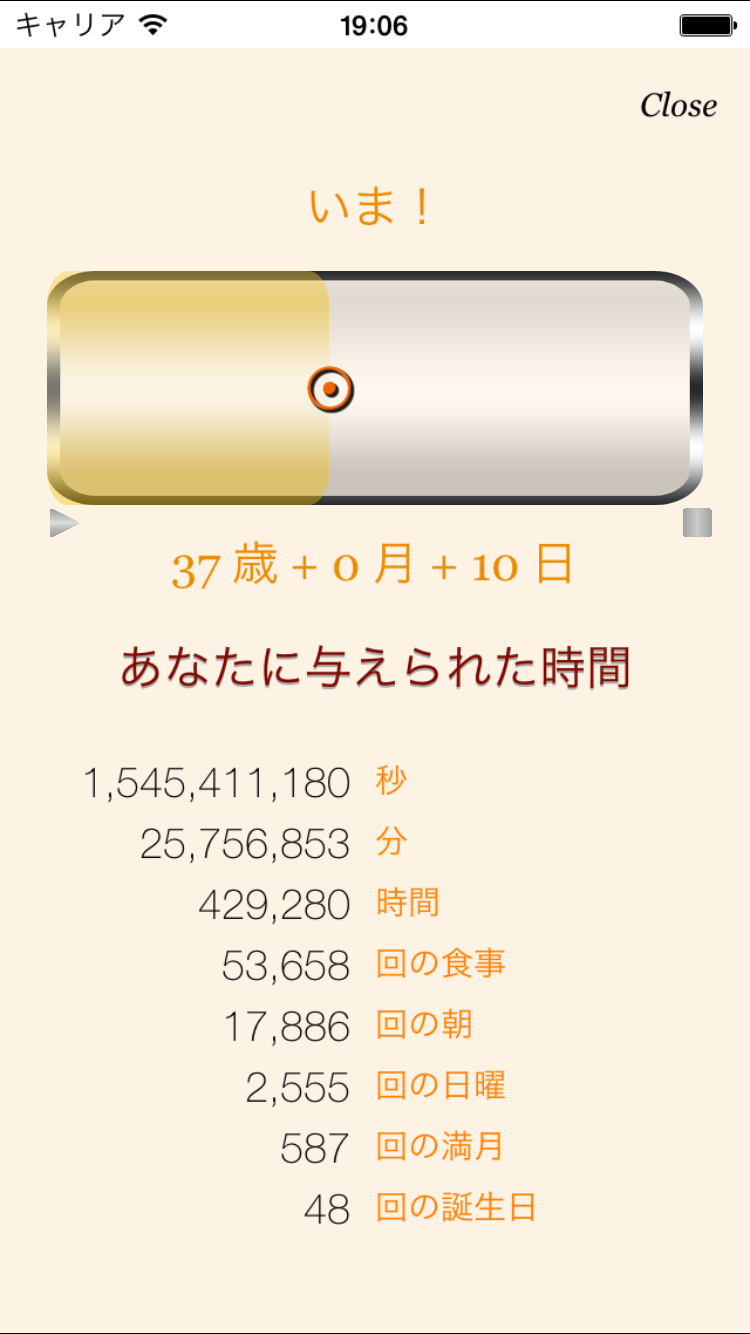Start playback with the gray play triangle
The width and height of the screenshot is (750, 1334).
pyautogui.click(x=64, y=523)
